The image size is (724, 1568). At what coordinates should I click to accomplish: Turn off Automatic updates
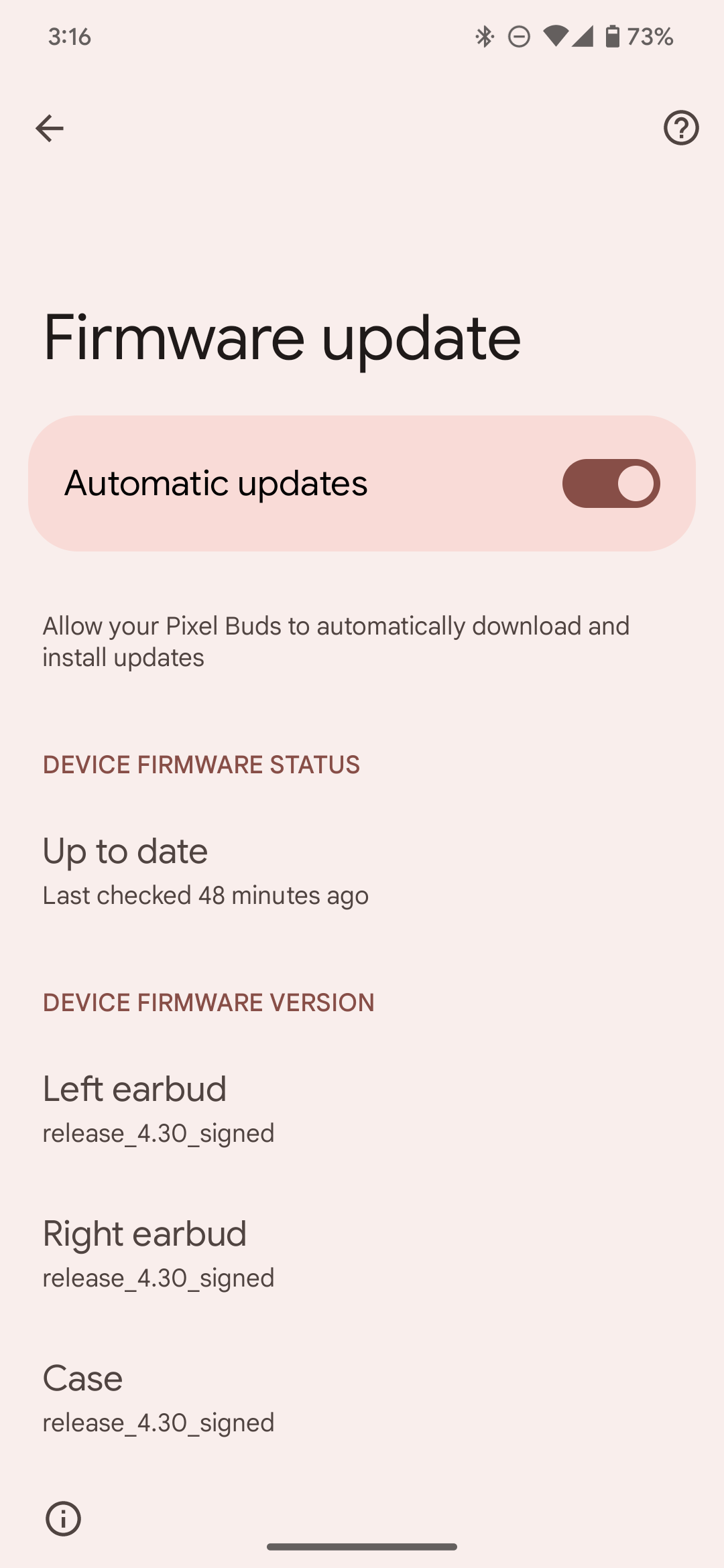tap(611, 483)
